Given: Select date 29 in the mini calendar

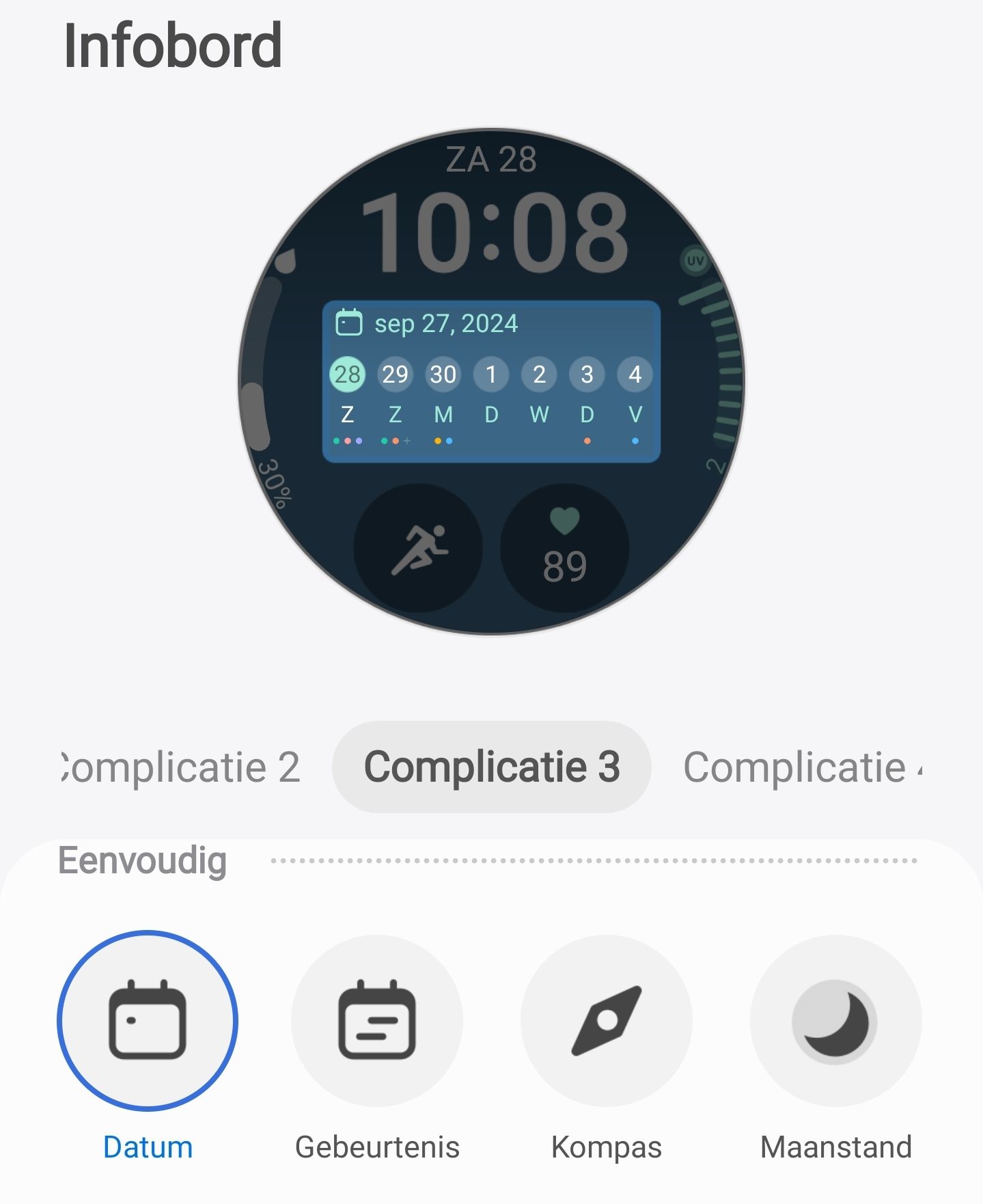Looking at the screenshot, I should (395, 374).
